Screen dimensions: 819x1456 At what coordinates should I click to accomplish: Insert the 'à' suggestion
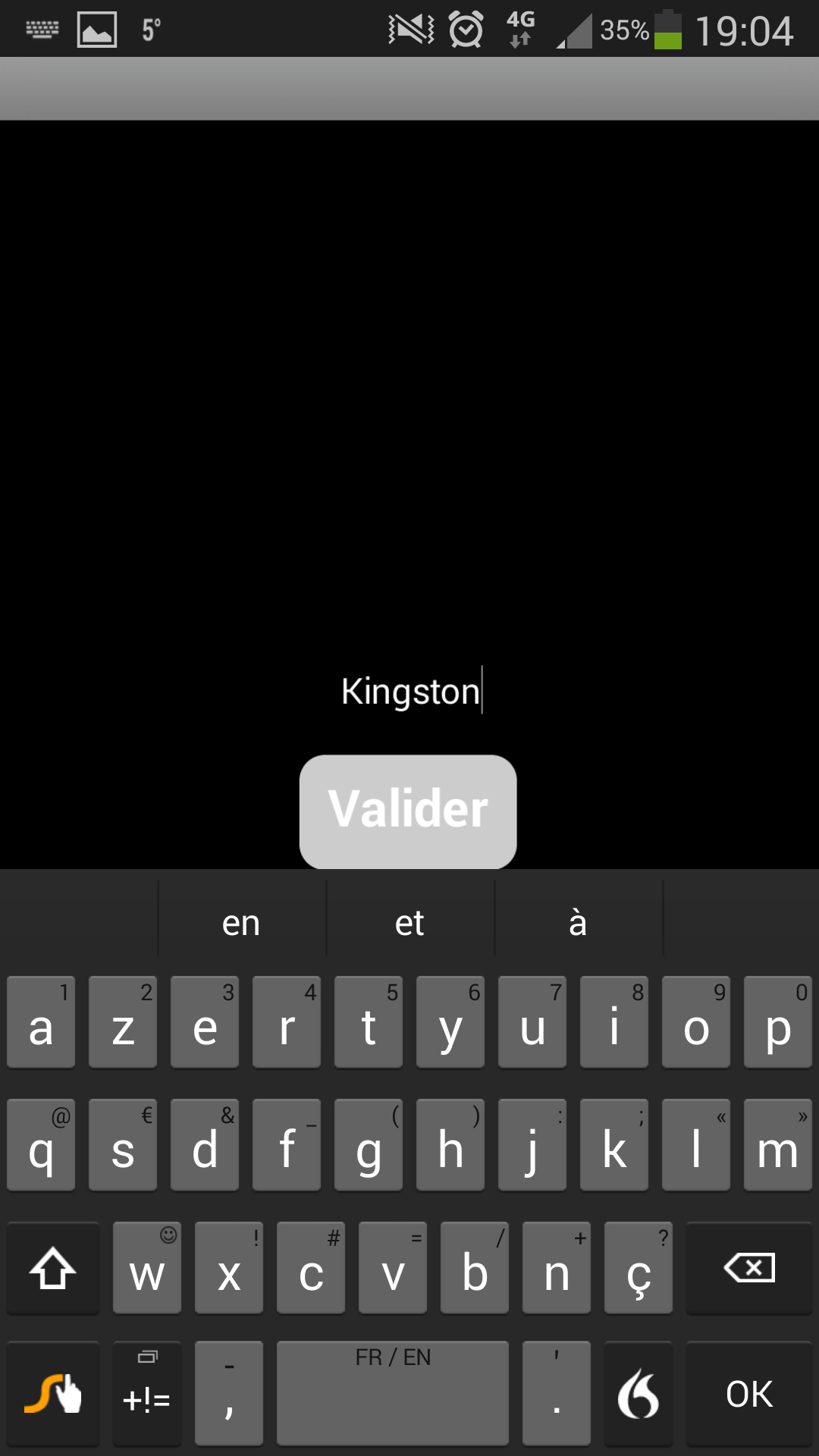pyautogui.click(x=578, y=922)
